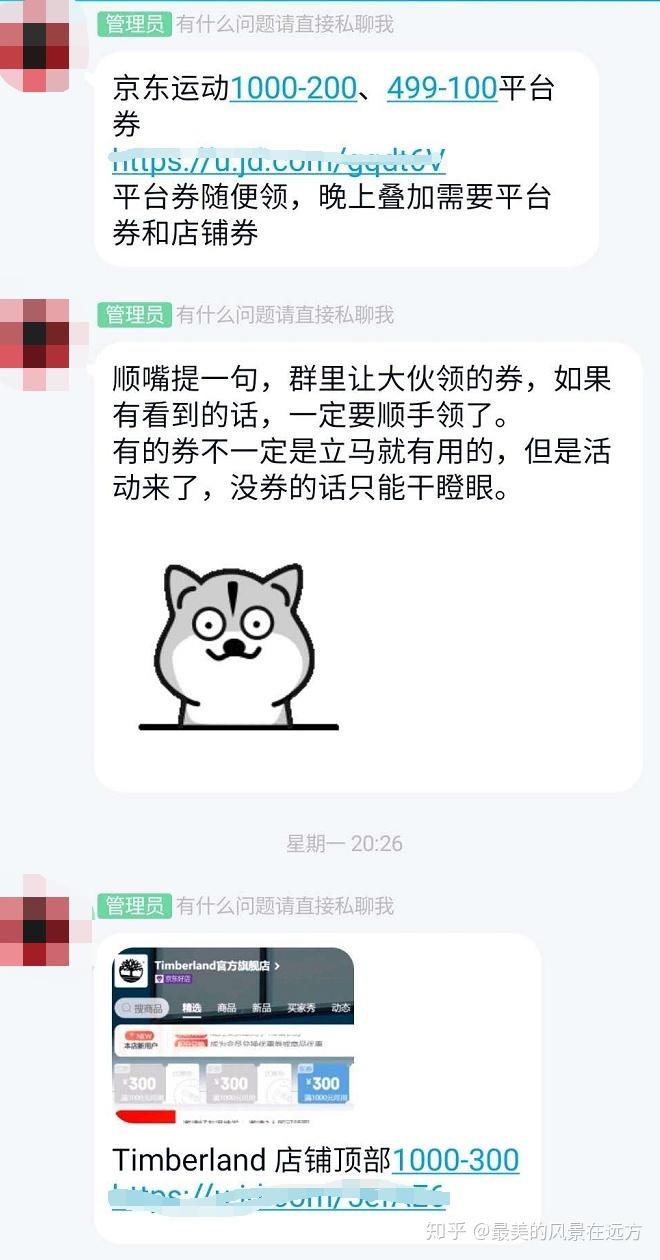This screenshot has width=660, height=1260.
Task: Open the 499-100 coupon link
Action: coord(442,88)
